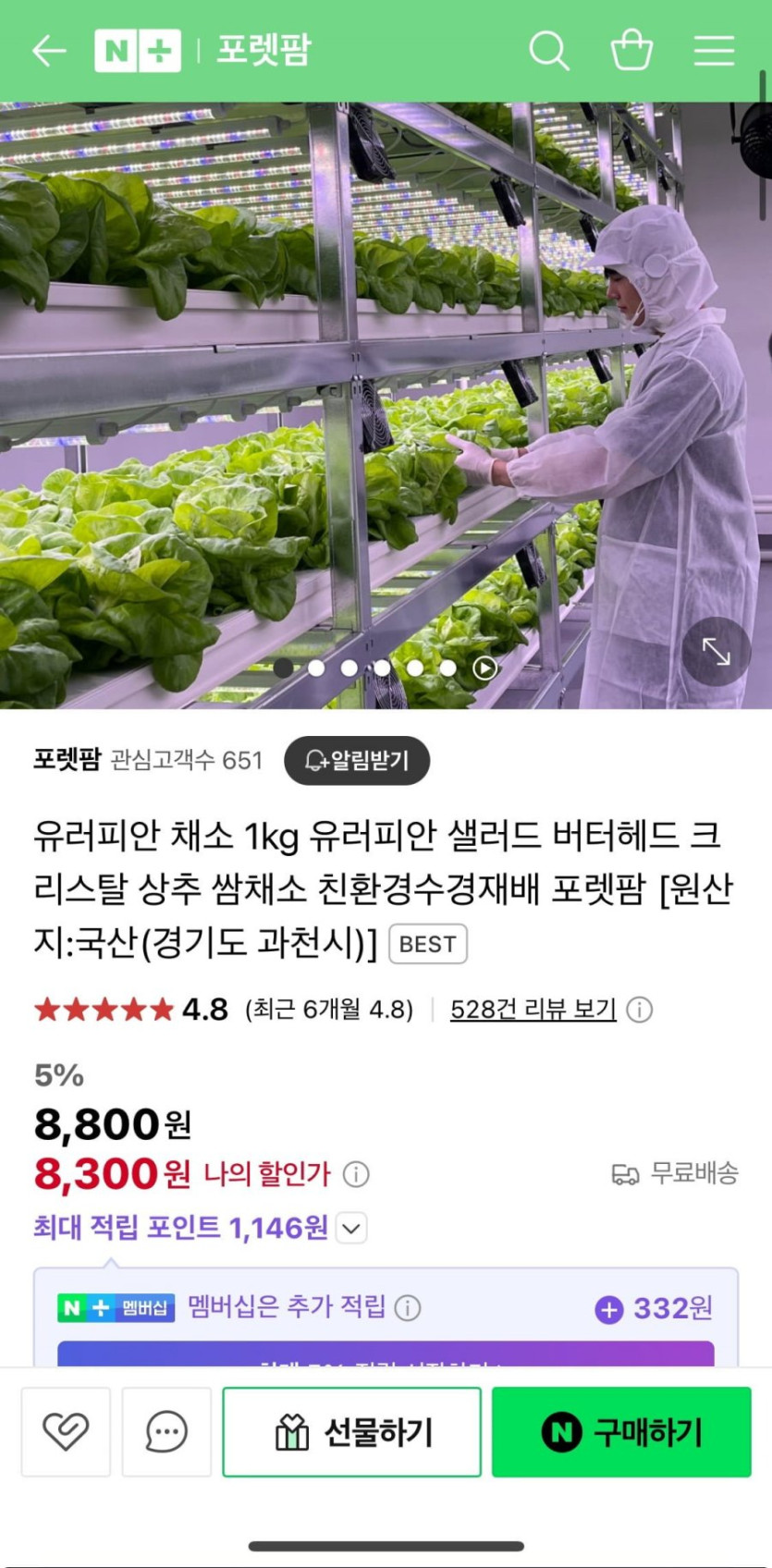Tap 구매하기 to buy now

(x=621, y=1431)
